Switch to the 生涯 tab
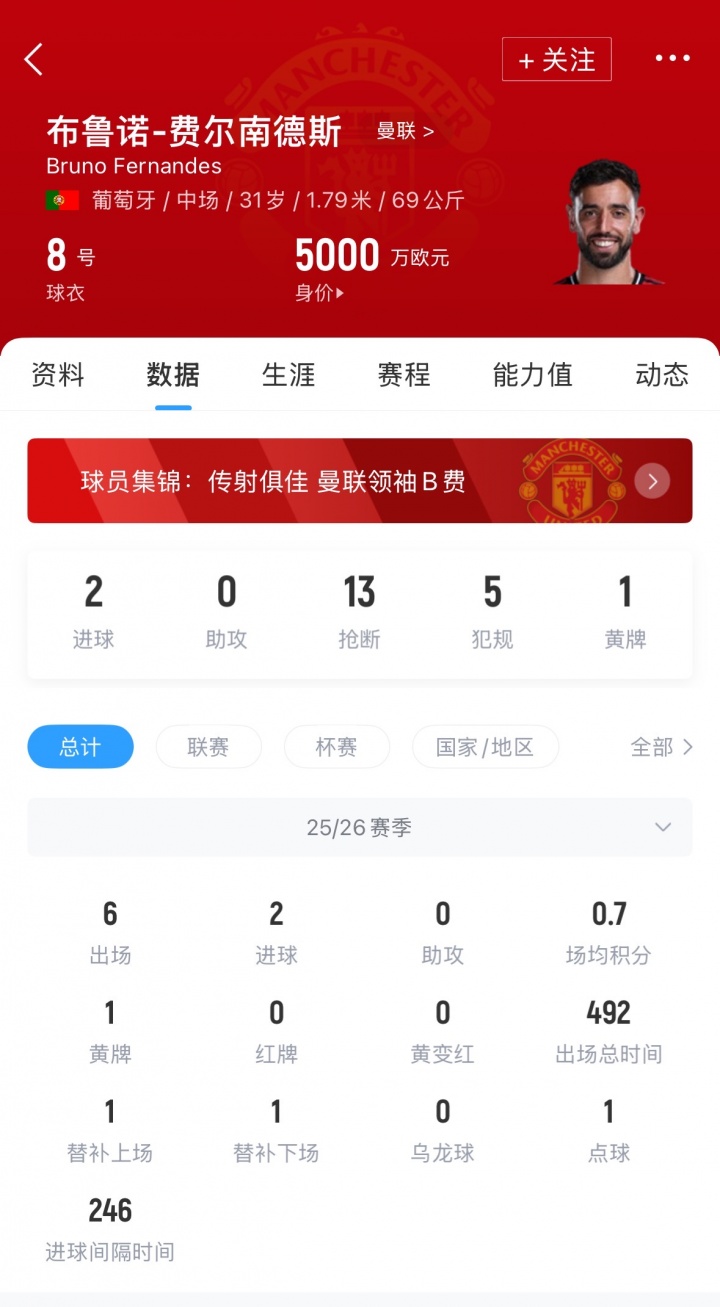The height and width of the screenshot is (1307, 720). [x=288, y=375]
